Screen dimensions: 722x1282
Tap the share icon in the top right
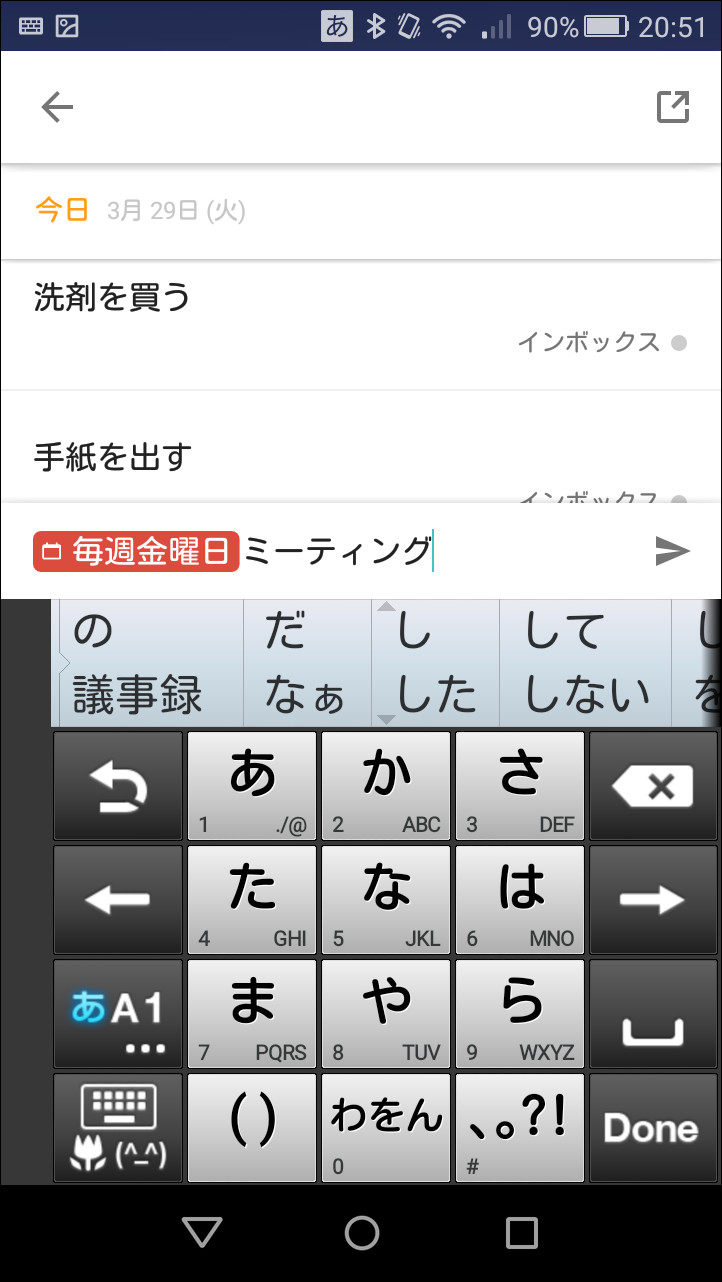click(674, 106)
